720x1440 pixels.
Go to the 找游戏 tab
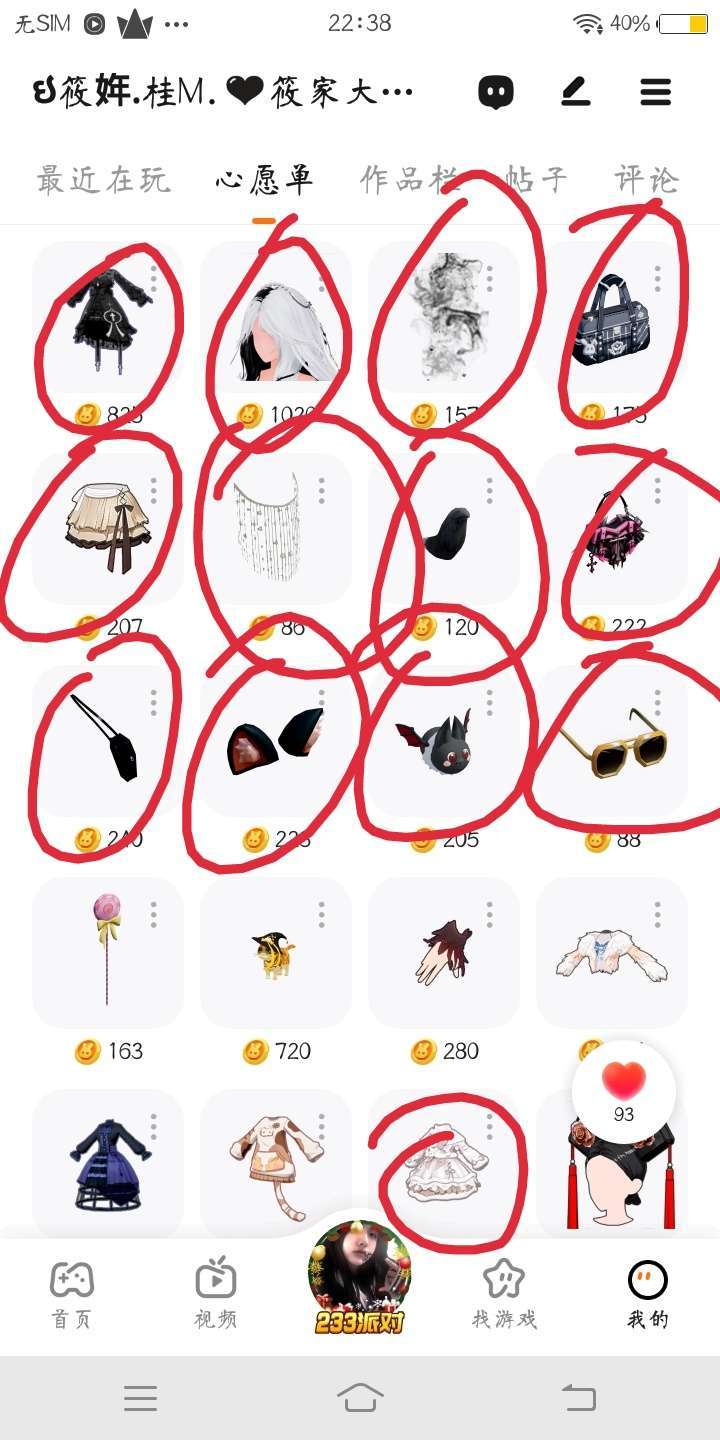pos(504,1293)
